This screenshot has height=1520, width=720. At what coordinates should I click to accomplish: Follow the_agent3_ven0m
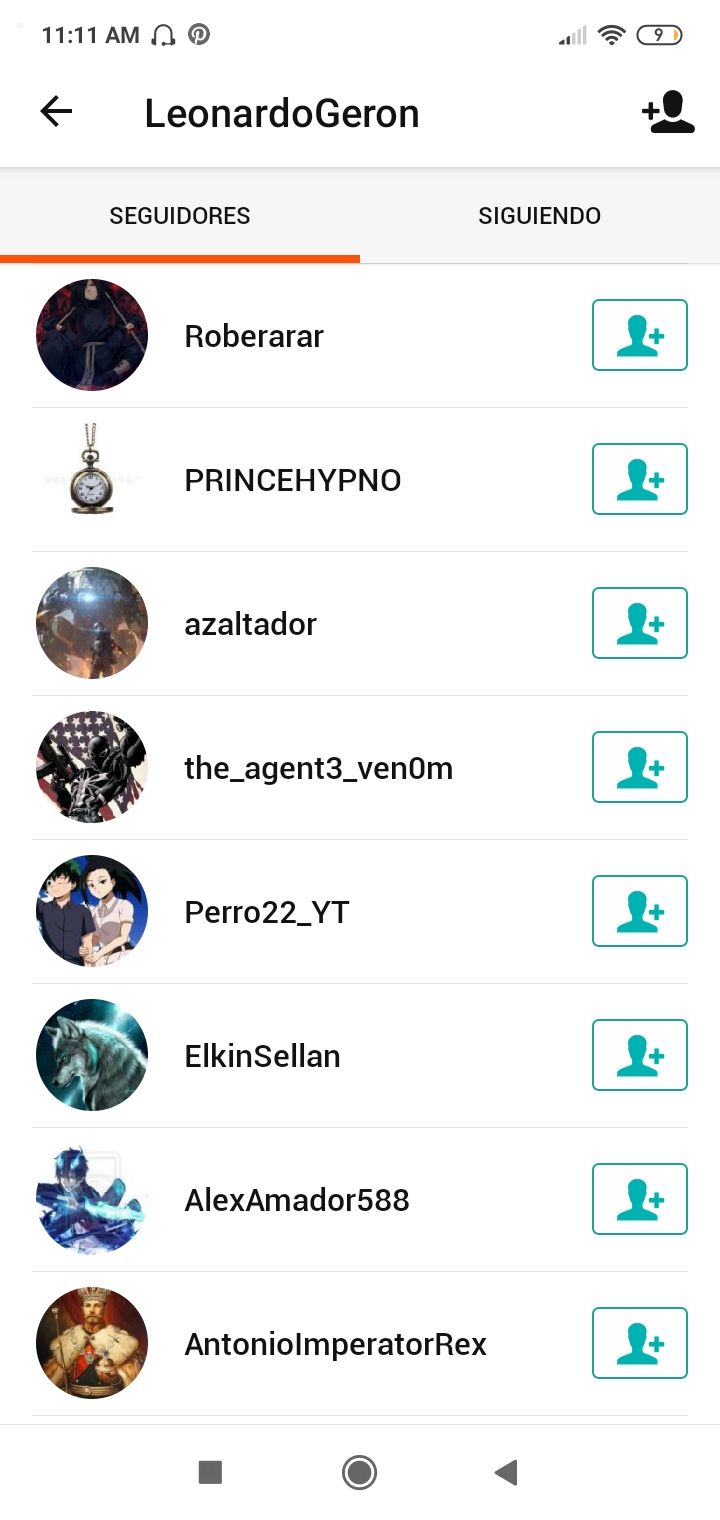(x=640, y=767)
